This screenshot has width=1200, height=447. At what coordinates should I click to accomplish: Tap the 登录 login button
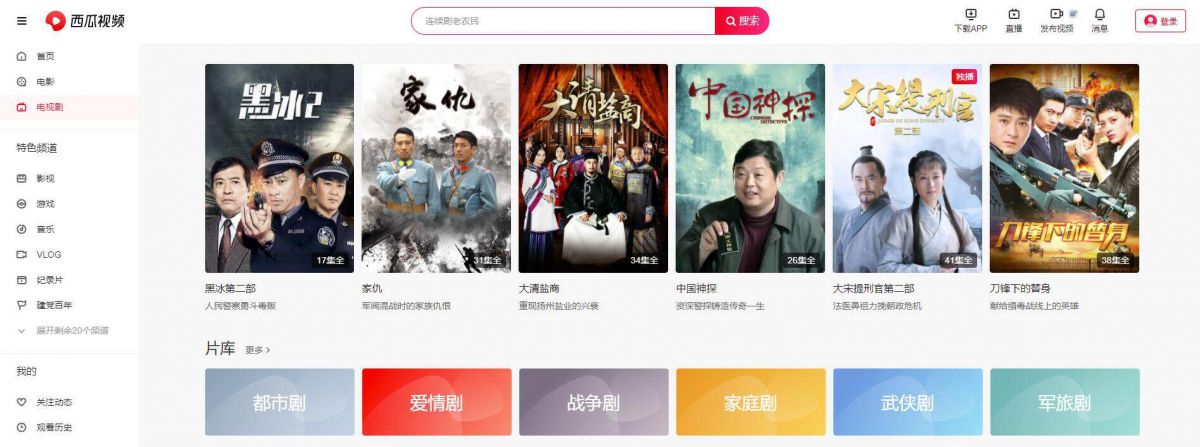point(1160,21)
